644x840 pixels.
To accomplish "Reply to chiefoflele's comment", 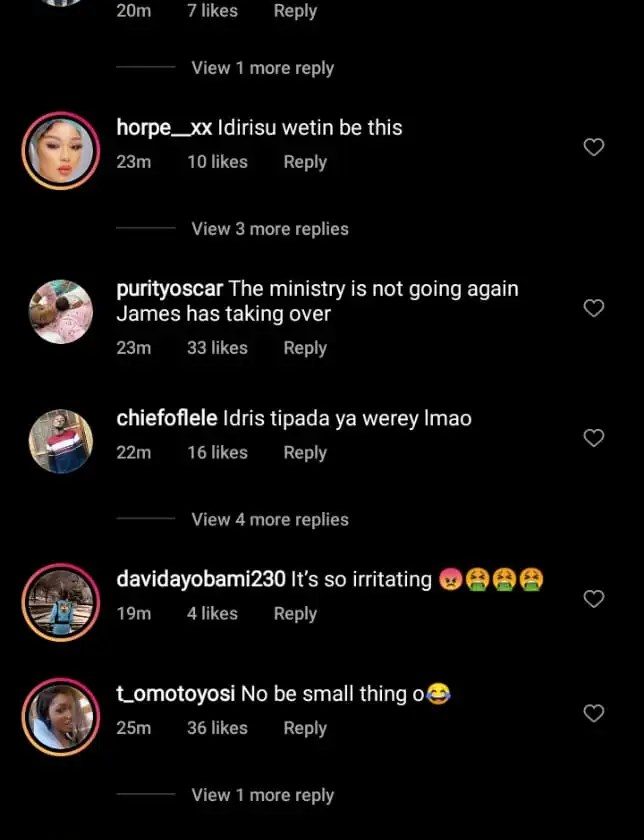I will click(305, 453).
